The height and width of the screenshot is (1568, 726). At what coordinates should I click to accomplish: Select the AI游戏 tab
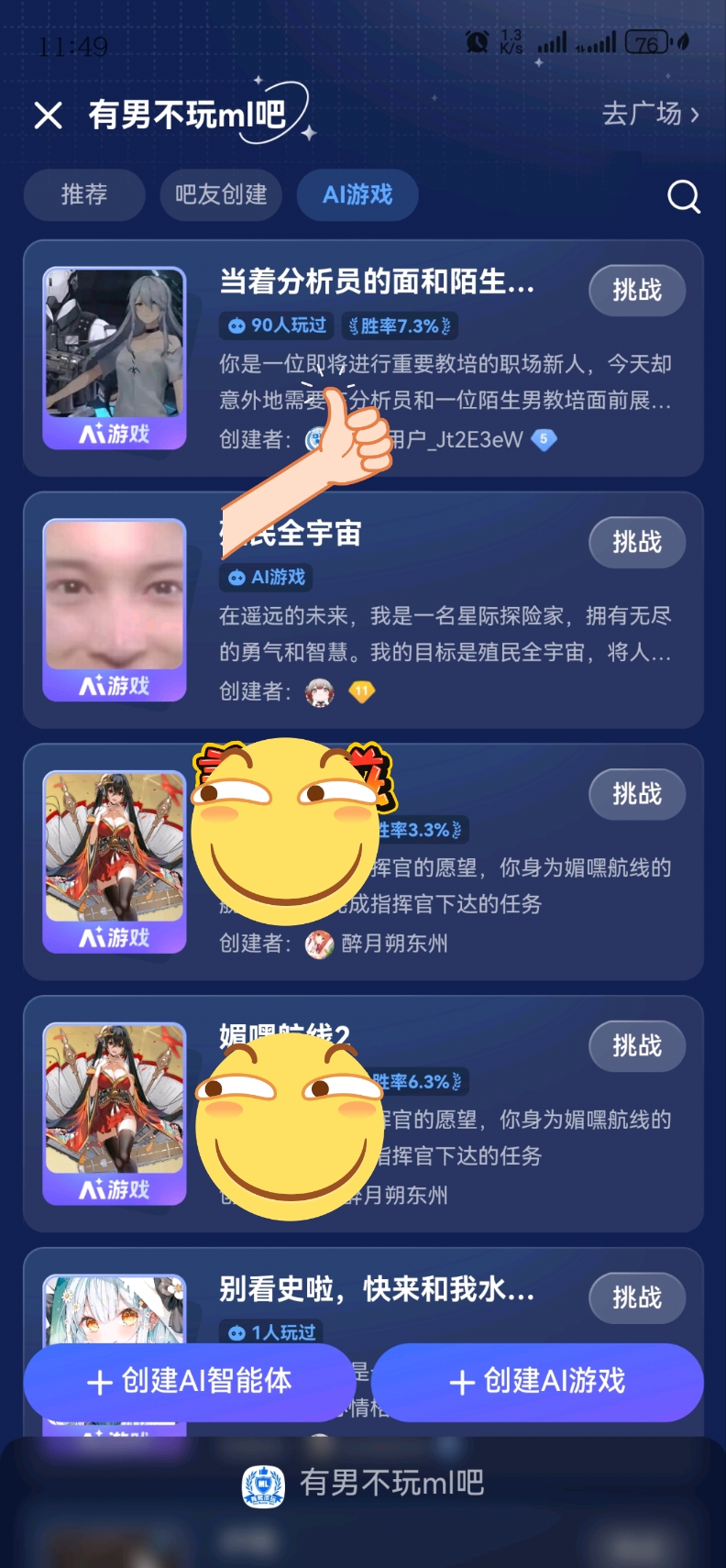coord(357,194)
